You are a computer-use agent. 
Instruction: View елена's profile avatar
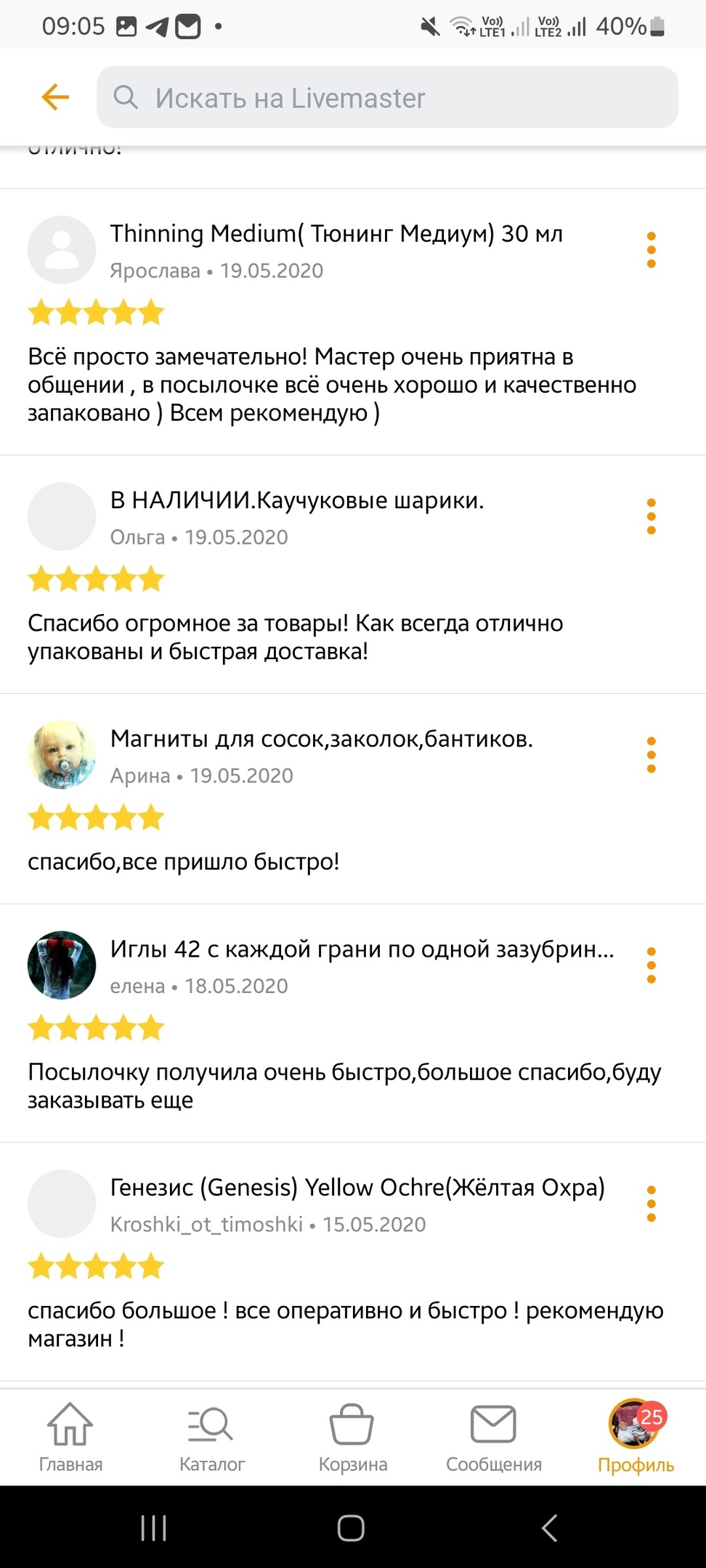click(62, 965)
